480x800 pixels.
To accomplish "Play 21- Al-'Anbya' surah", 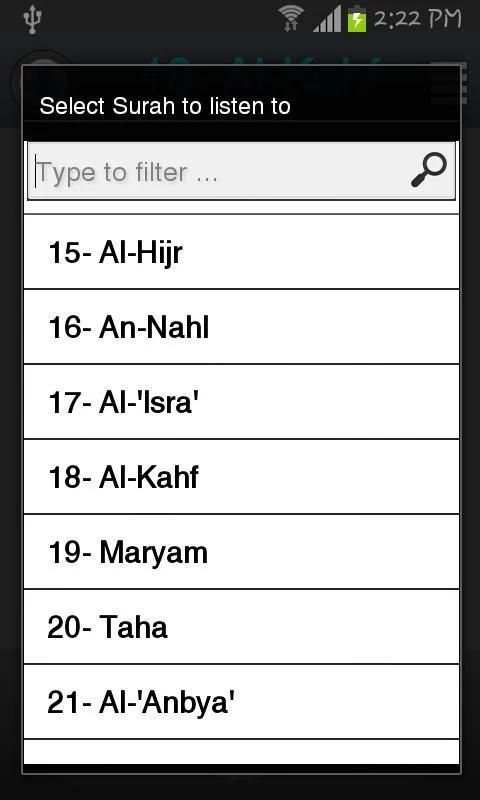I will pos(241,702).
